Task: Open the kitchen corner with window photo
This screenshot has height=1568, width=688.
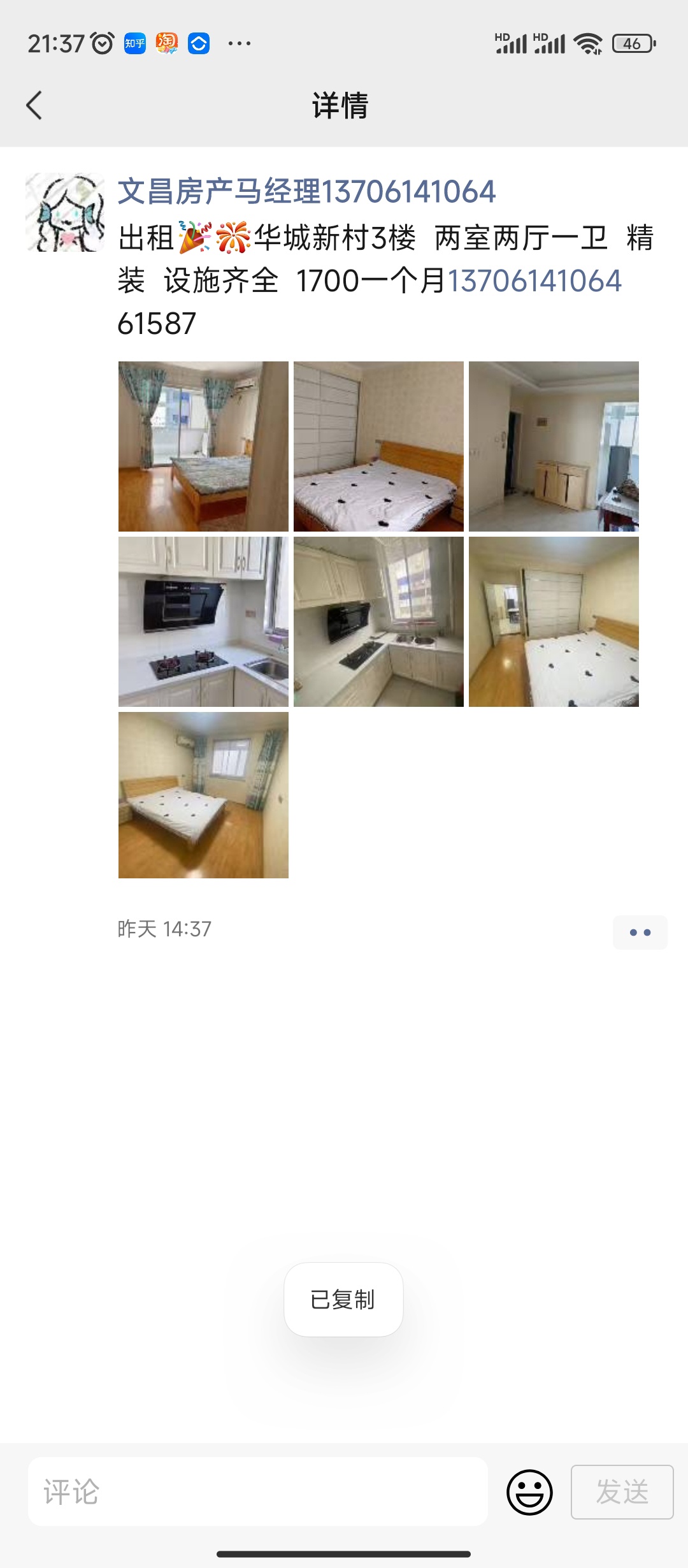Action: pos(378,621)
